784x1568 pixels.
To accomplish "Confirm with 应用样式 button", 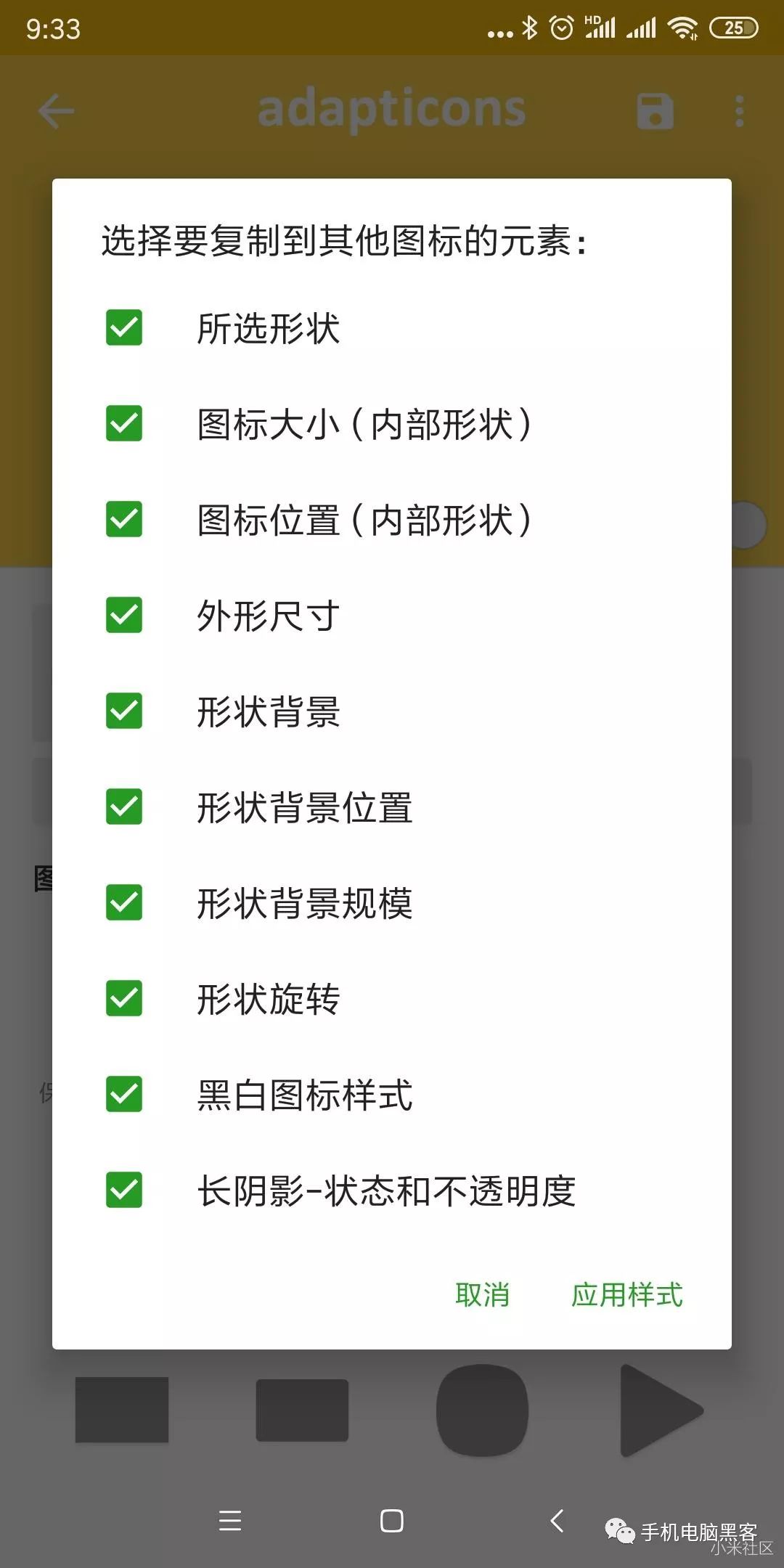I will (x=627, y=1295).
